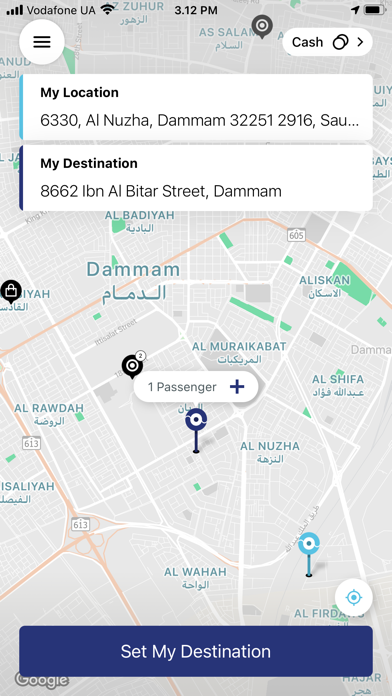Tap the black map marker labeled 2

click(133, 365)
